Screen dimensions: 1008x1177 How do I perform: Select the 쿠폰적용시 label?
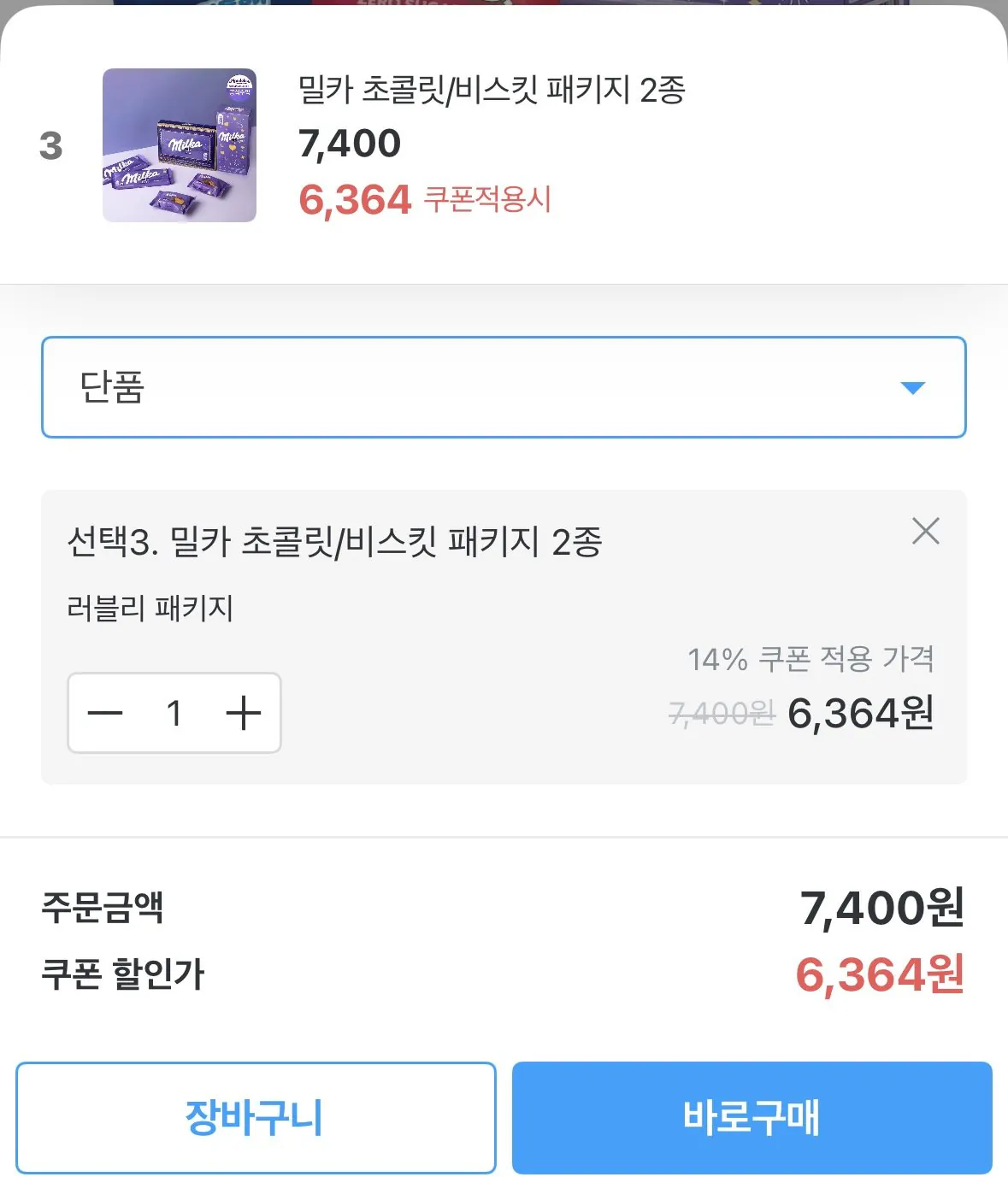[x=488, y=200]
